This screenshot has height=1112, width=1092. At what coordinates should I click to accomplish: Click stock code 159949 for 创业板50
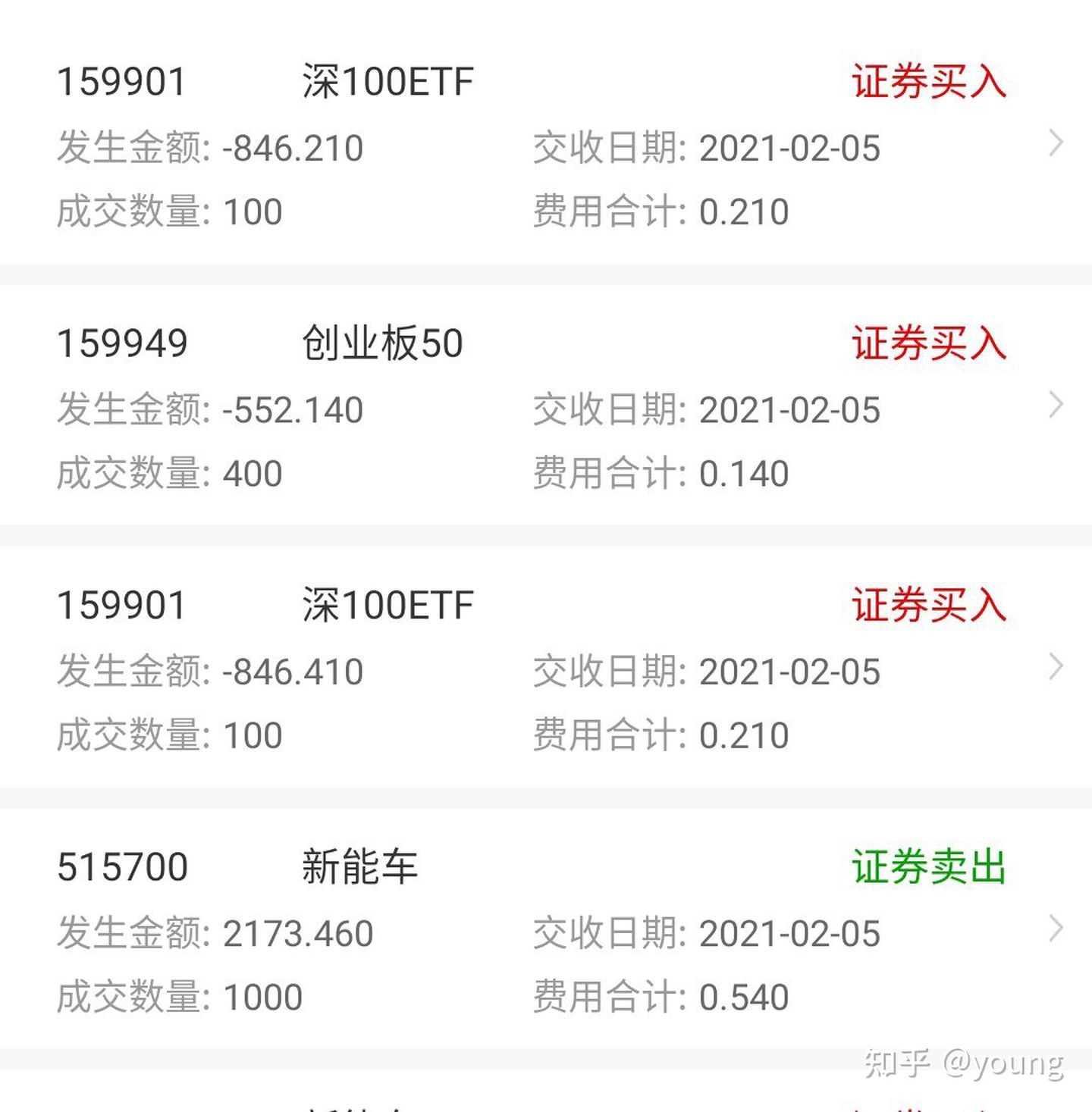(x=123, y=343)
